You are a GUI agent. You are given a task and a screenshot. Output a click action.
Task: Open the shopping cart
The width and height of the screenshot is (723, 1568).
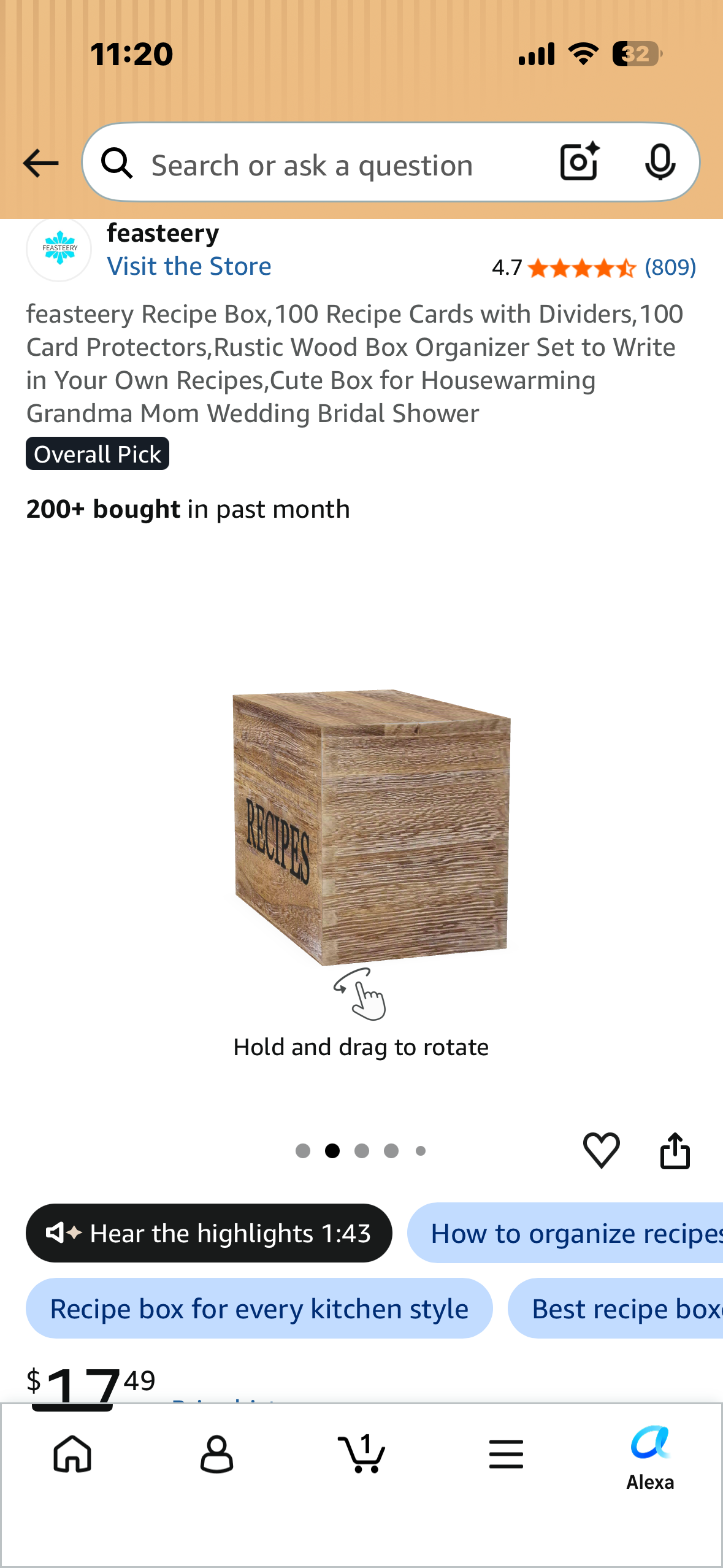[x=361, y=1453]
